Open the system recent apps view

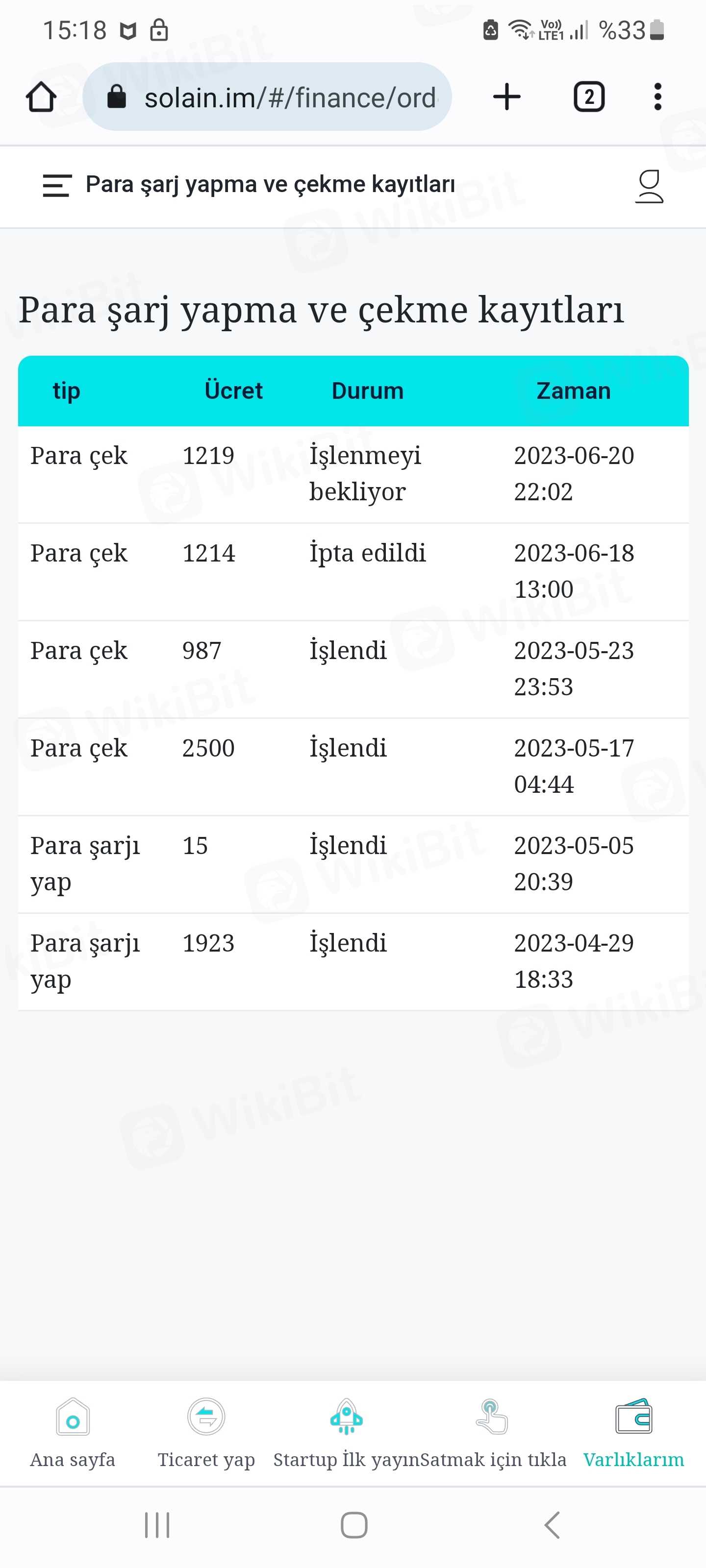[x=157, y=1525]
